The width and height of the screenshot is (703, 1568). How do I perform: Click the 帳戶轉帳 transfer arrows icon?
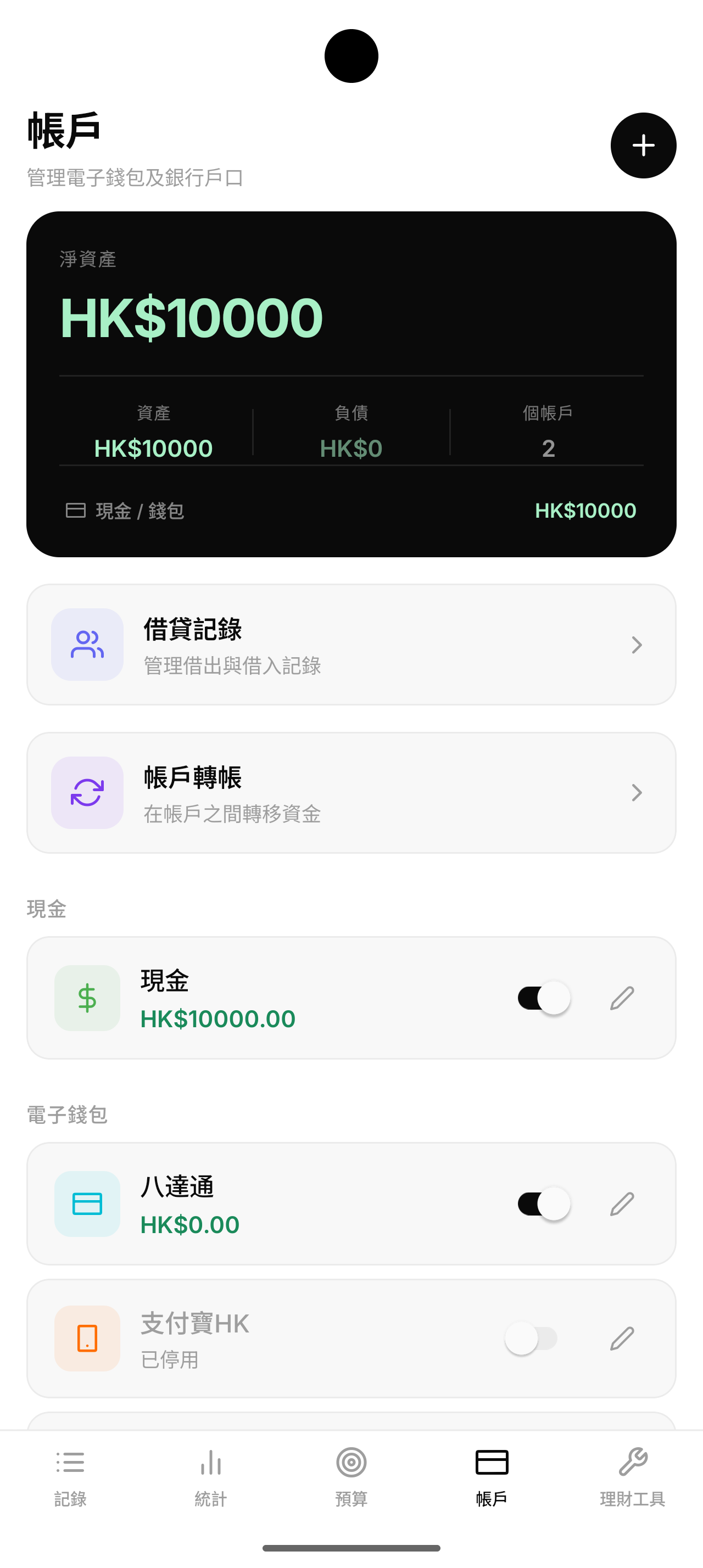pyautogui.click(x=87, y=793)
